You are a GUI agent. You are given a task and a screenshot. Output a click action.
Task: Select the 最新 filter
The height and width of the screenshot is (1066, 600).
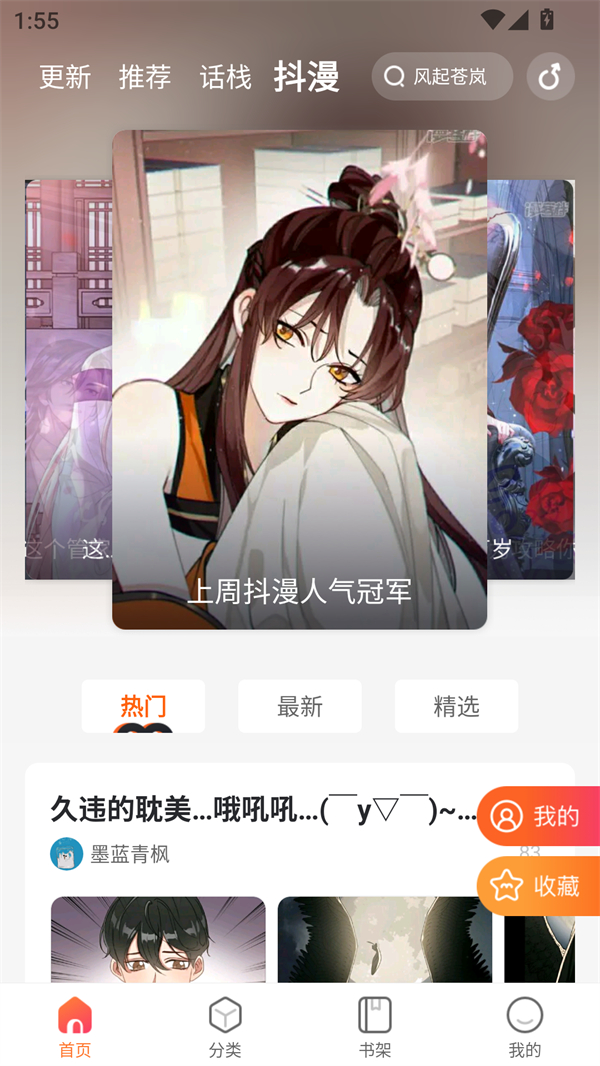(300, 706)
